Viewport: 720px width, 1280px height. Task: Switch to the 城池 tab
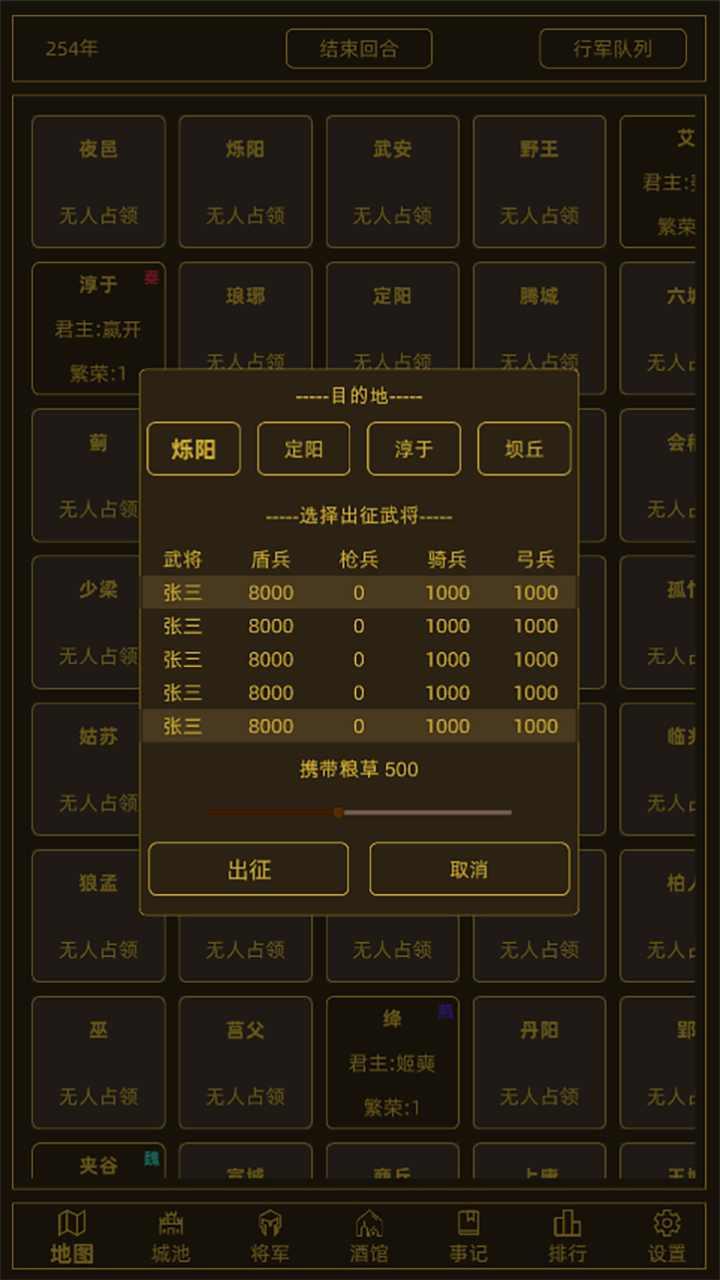[x=170, y=1236]
